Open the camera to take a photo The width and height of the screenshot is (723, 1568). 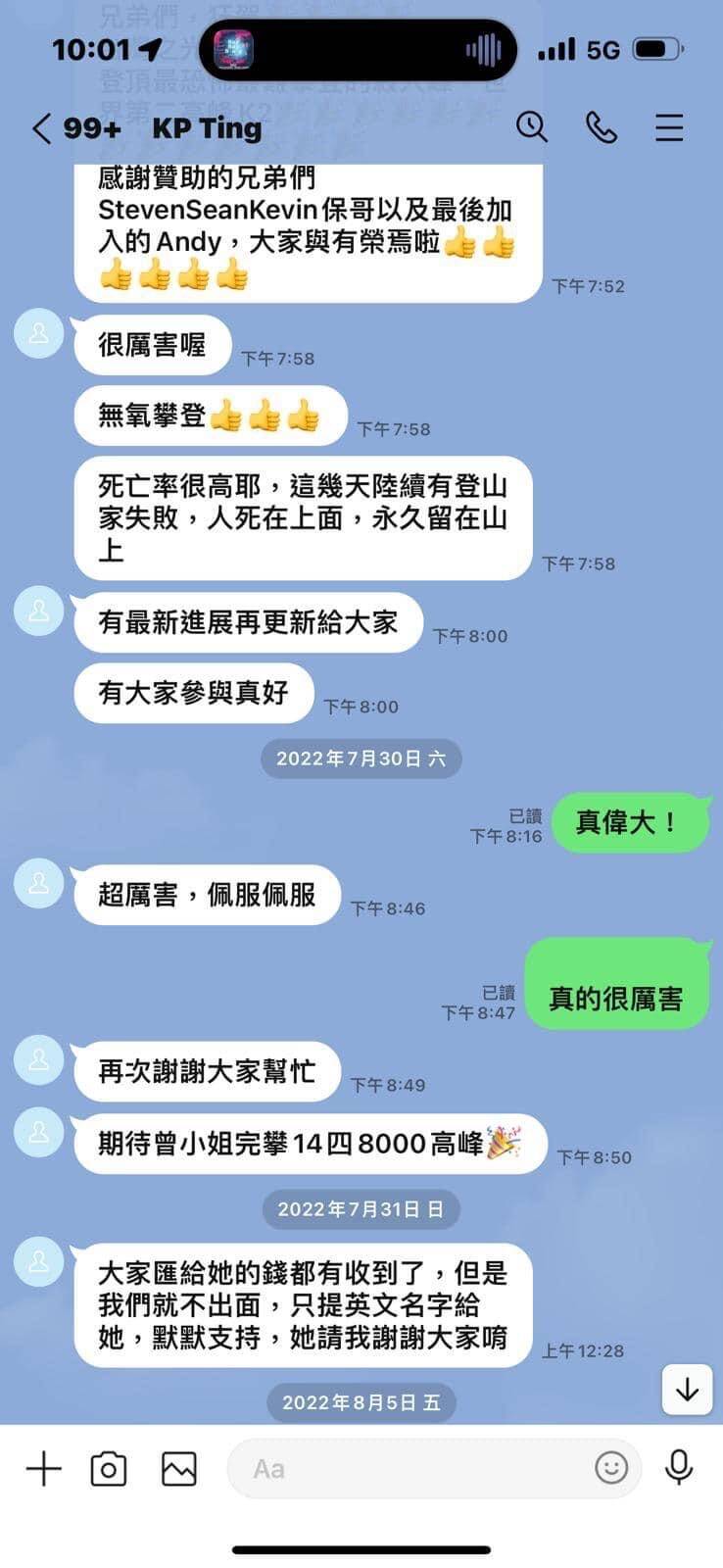pos(109,1468)
